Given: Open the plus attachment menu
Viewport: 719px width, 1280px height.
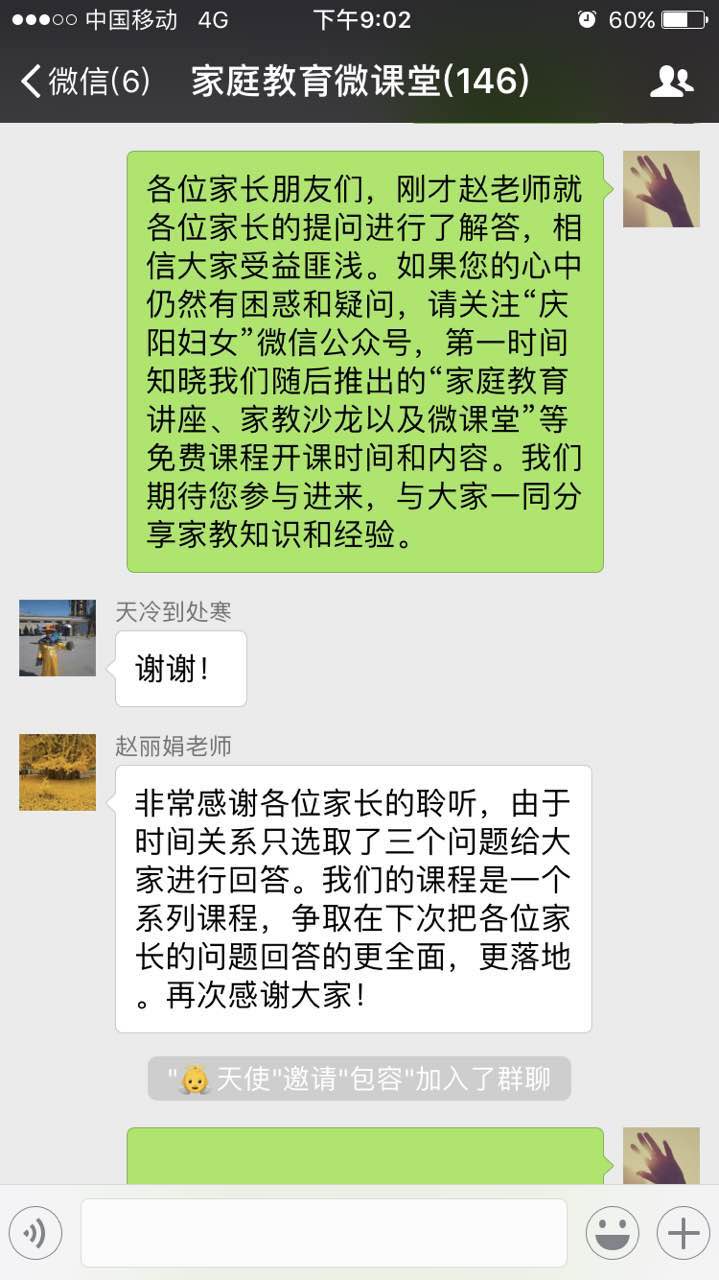Looking at the screenshot, I should coord(683,1232).
